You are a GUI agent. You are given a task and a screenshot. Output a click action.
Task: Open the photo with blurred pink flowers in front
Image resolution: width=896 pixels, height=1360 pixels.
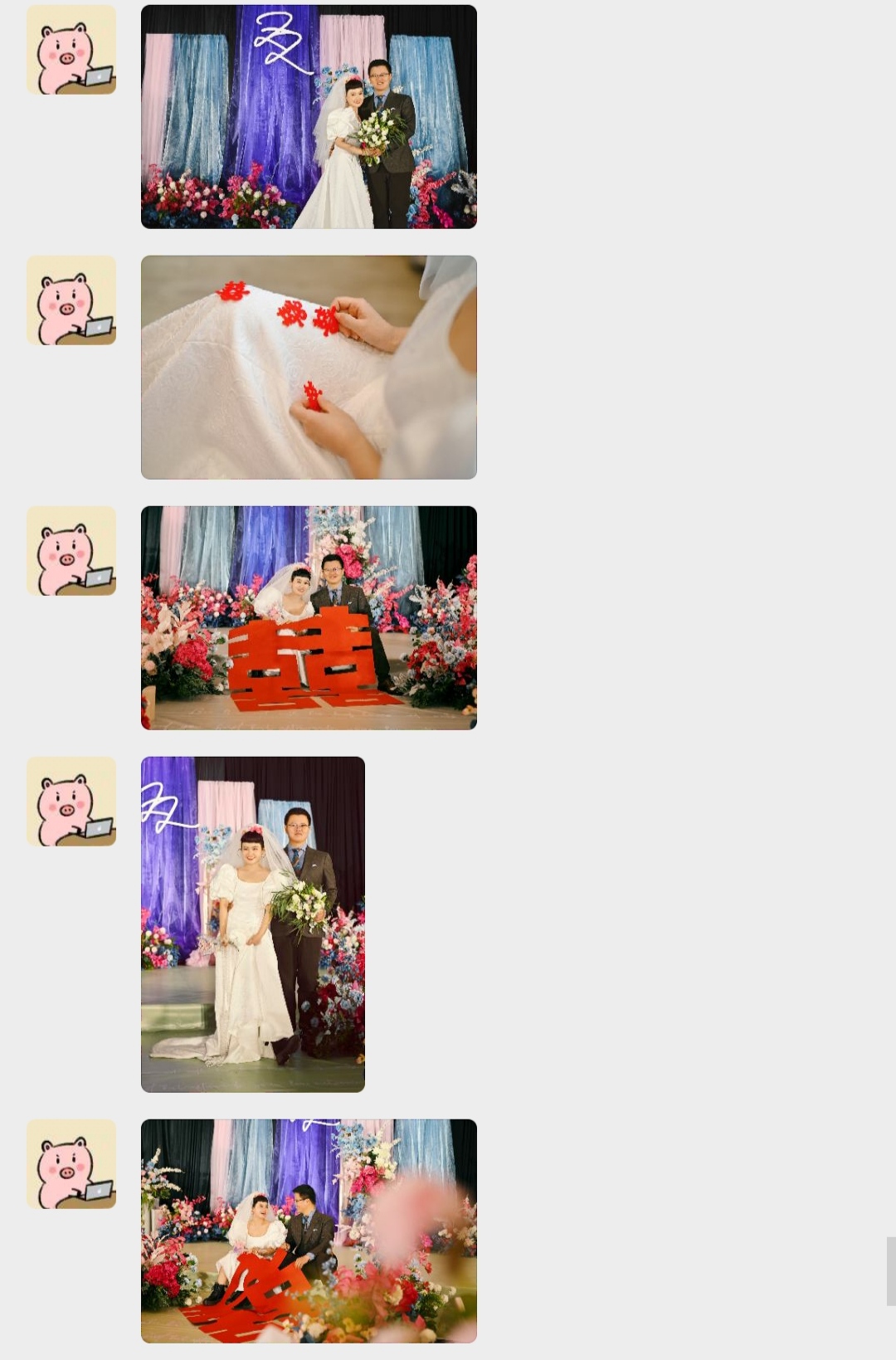[309, 1231]
